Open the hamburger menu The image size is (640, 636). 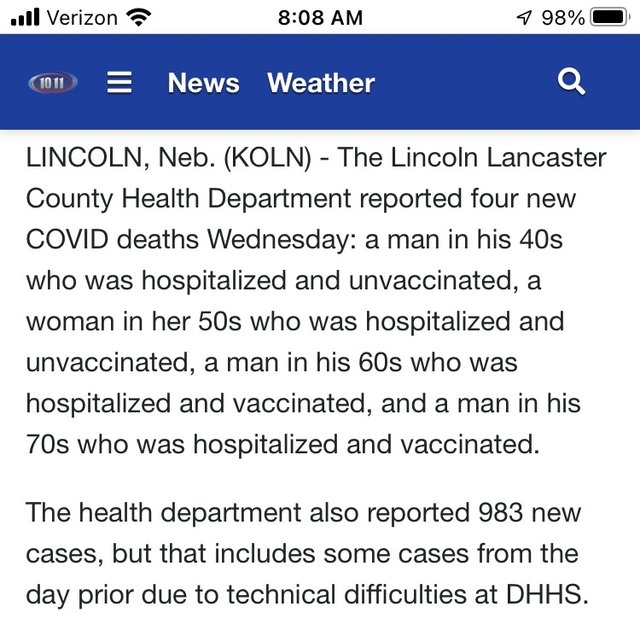[120, 83]
